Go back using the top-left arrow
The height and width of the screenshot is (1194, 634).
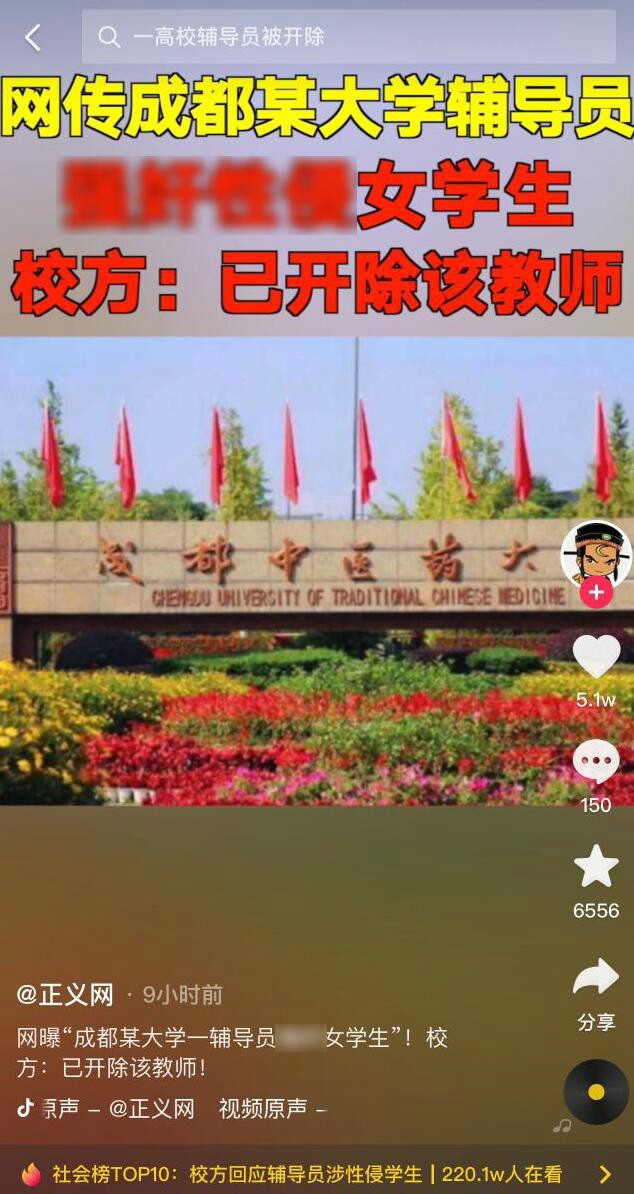(x=33, y=38)
